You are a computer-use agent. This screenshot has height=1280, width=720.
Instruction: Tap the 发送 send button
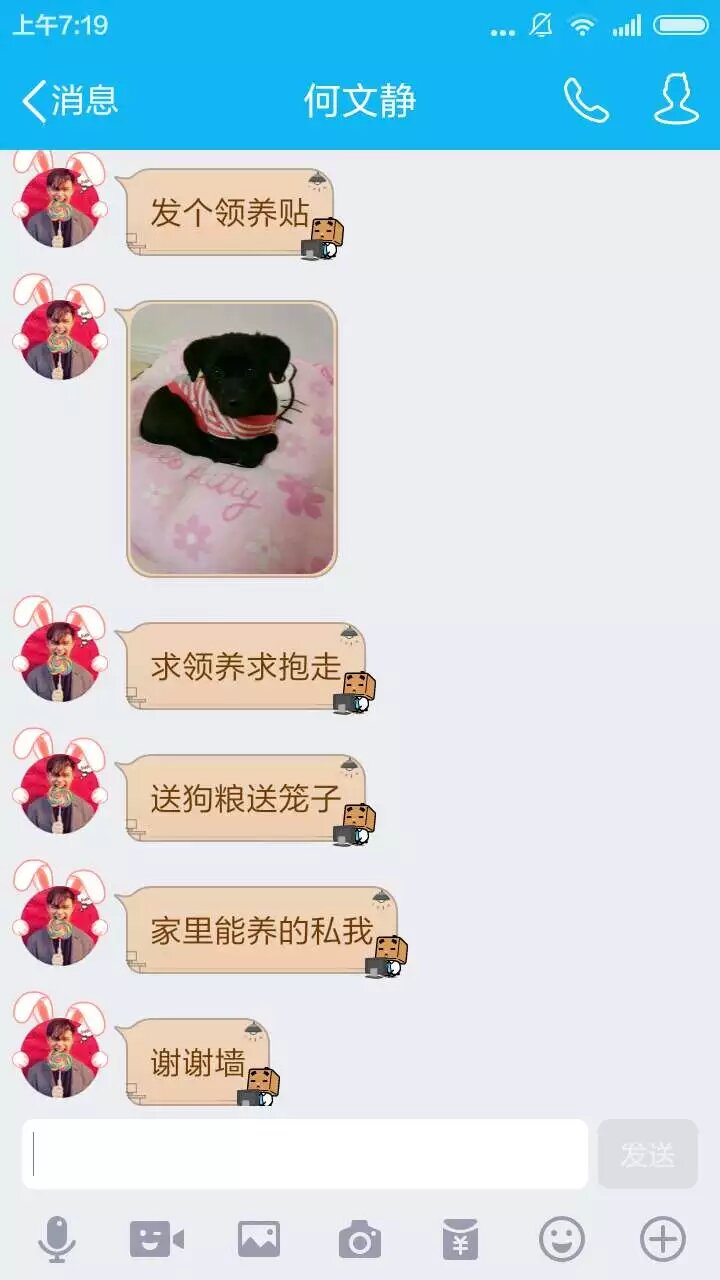pyautogui.click(x=648, y=1154)
